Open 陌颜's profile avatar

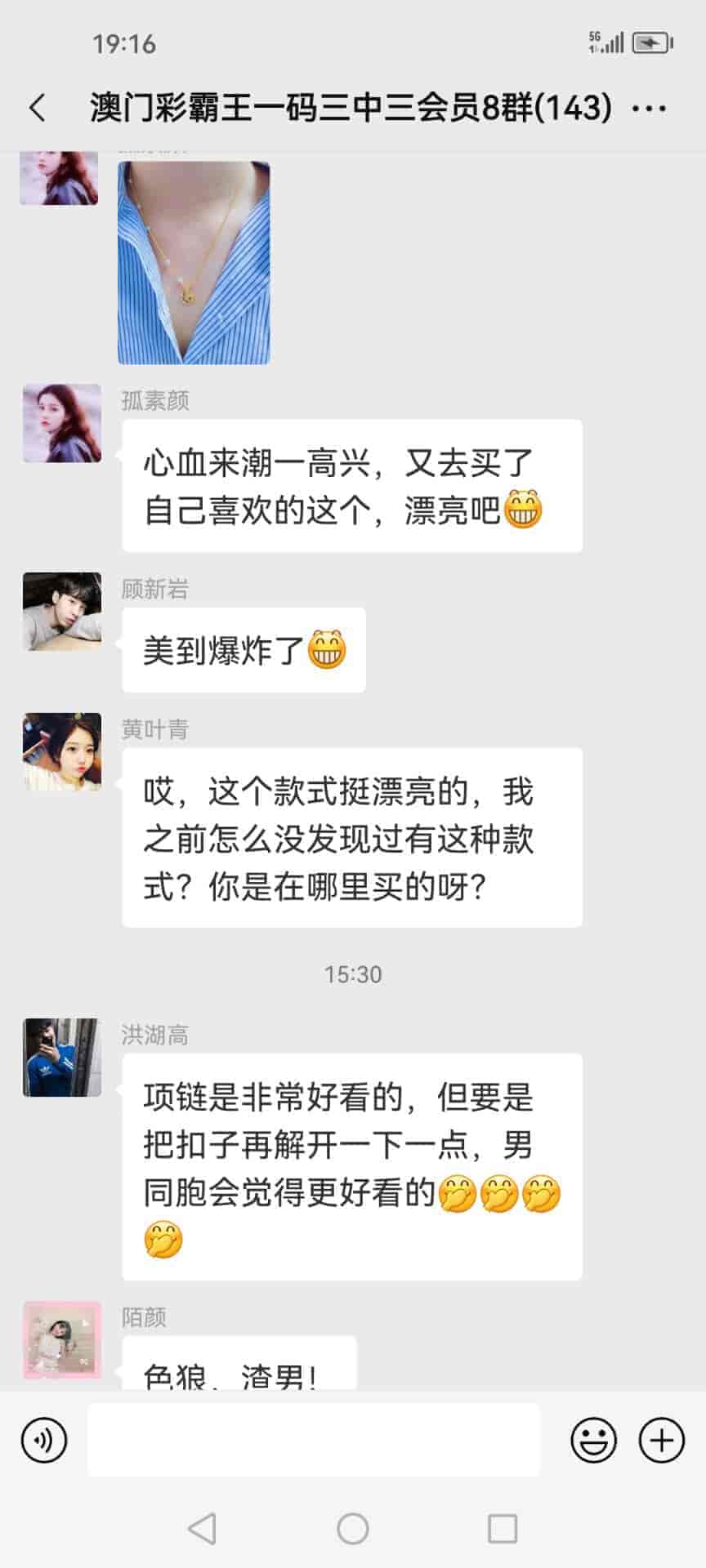click(x=62, y=1339)
